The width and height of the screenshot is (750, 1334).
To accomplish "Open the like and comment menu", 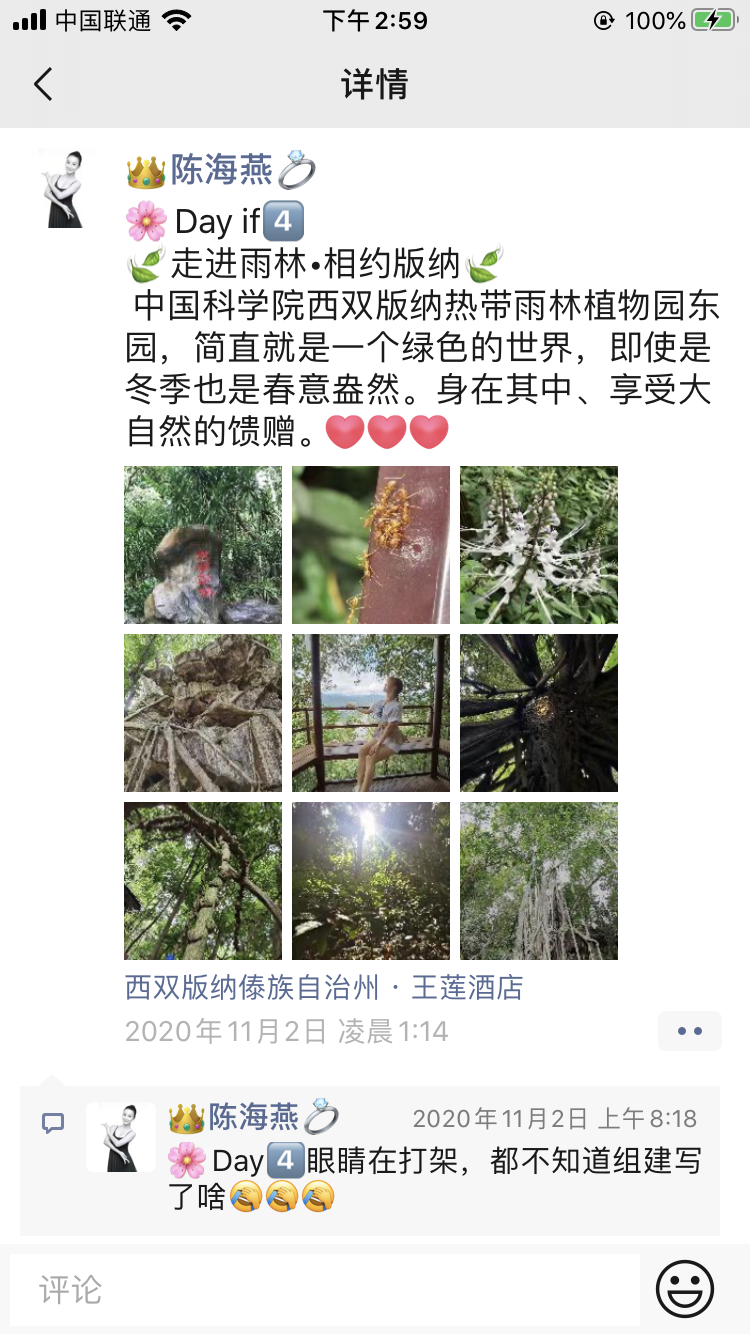I will pyautogui.click(x=689, y=1031).
